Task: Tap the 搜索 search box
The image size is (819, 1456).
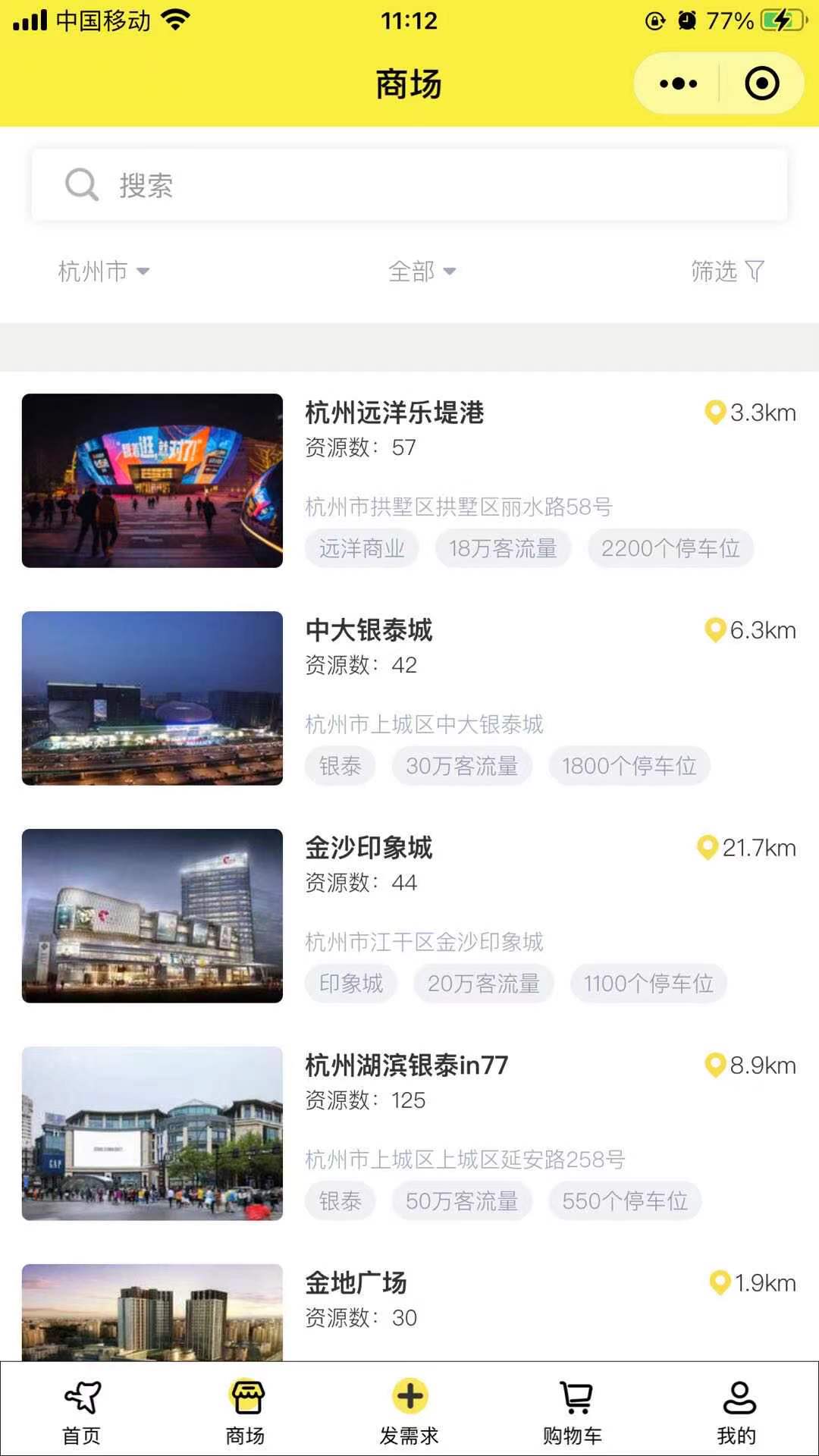Action: tap(409, 185)
